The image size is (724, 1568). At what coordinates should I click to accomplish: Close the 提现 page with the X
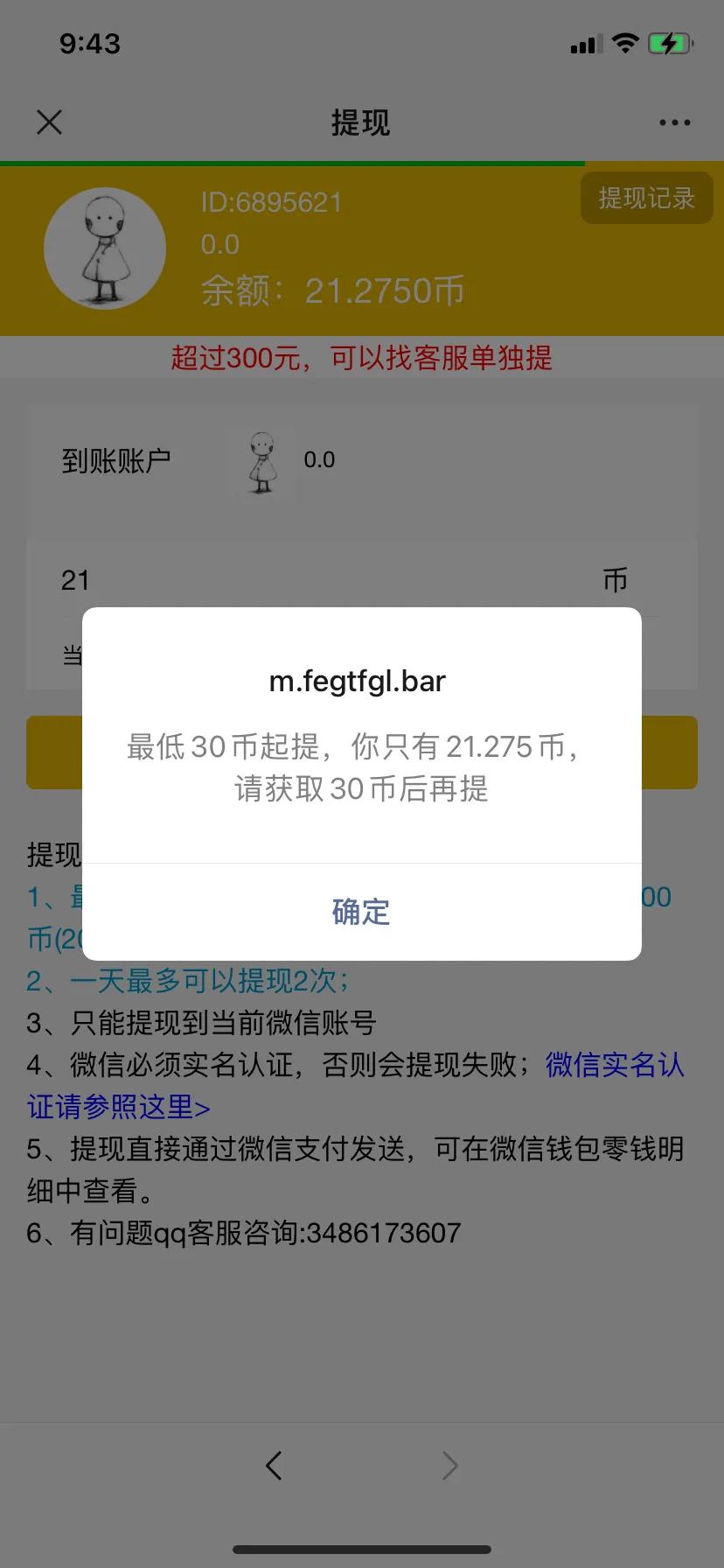pyautogui.click(x=50, y=122)
